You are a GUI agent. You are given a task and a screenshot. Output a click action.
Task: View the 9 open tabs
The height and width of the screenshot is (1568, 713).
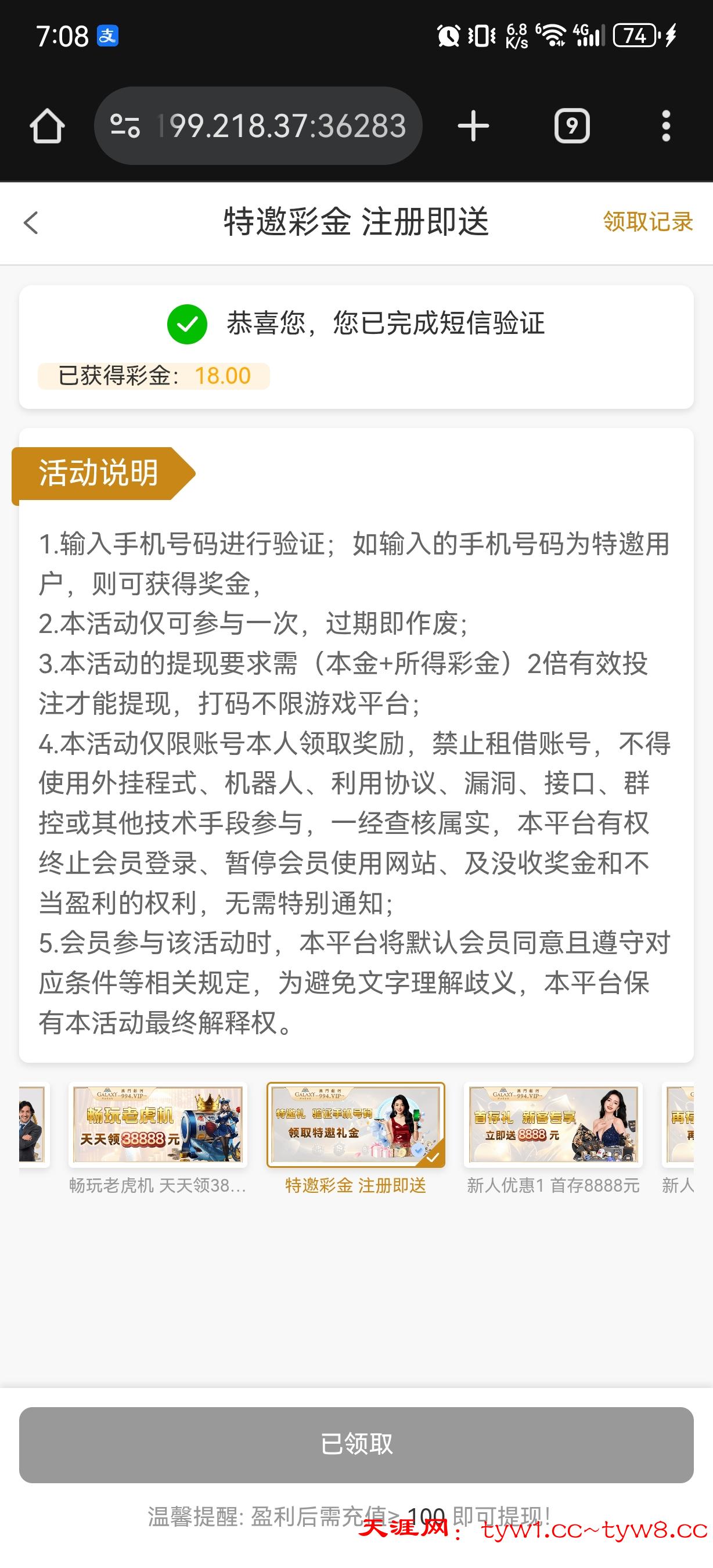point(571,127)
